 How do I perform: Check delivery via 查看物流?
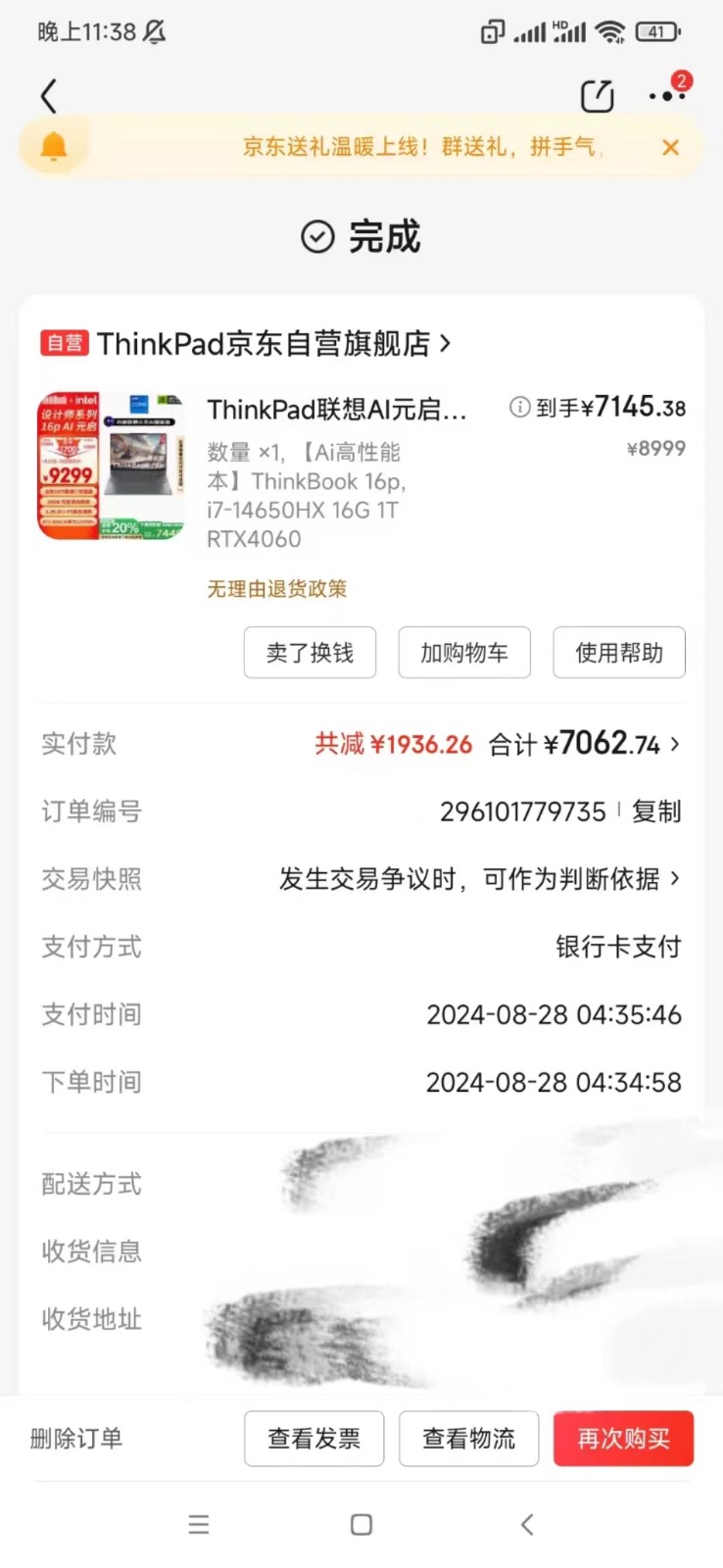coord(468,1439)
